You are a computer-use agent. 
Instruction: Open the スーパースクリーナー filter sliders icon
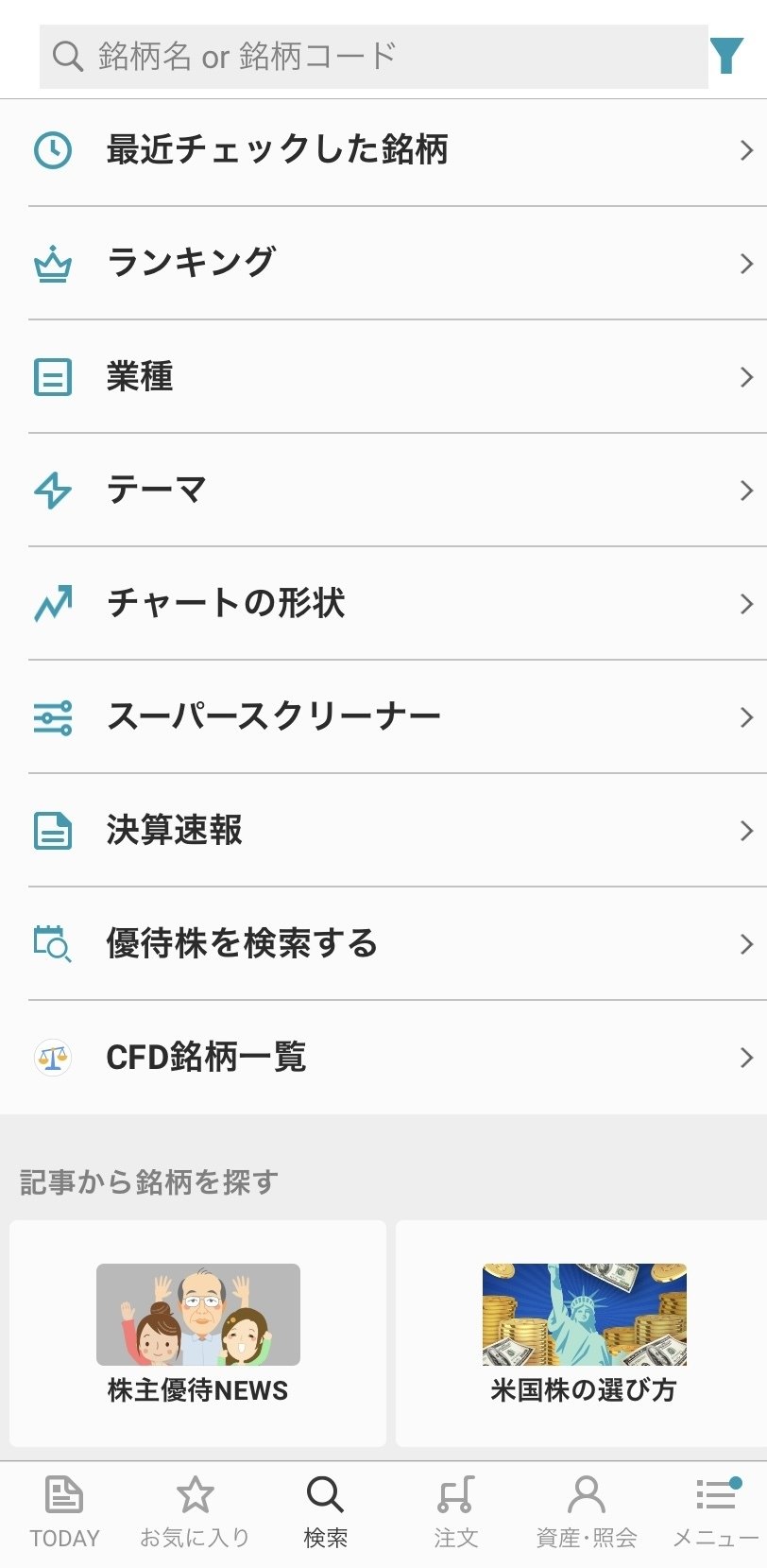coord(54,716)
